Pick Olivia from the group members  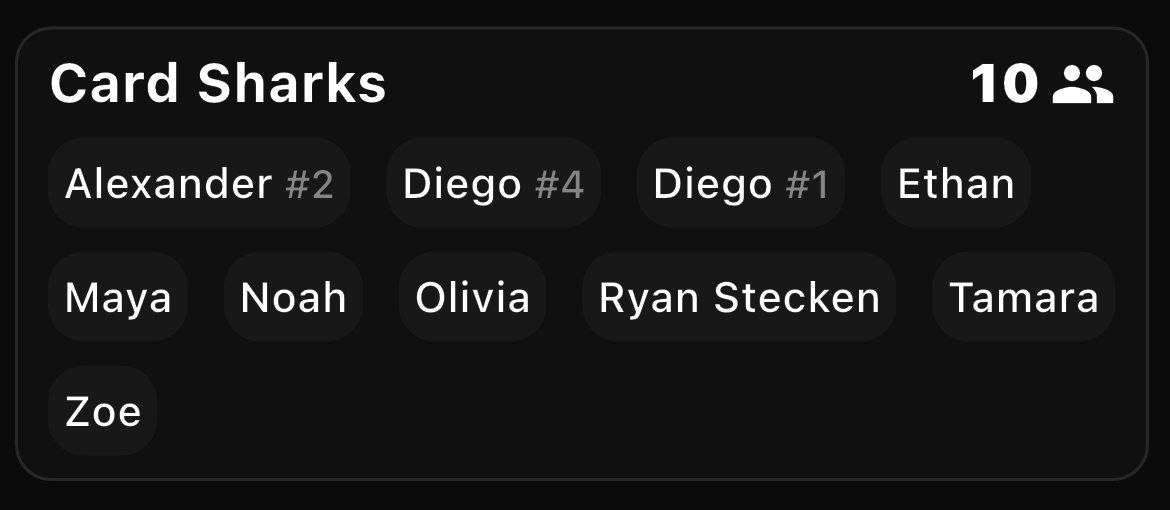pyautogui.click(x=472, y=298)
